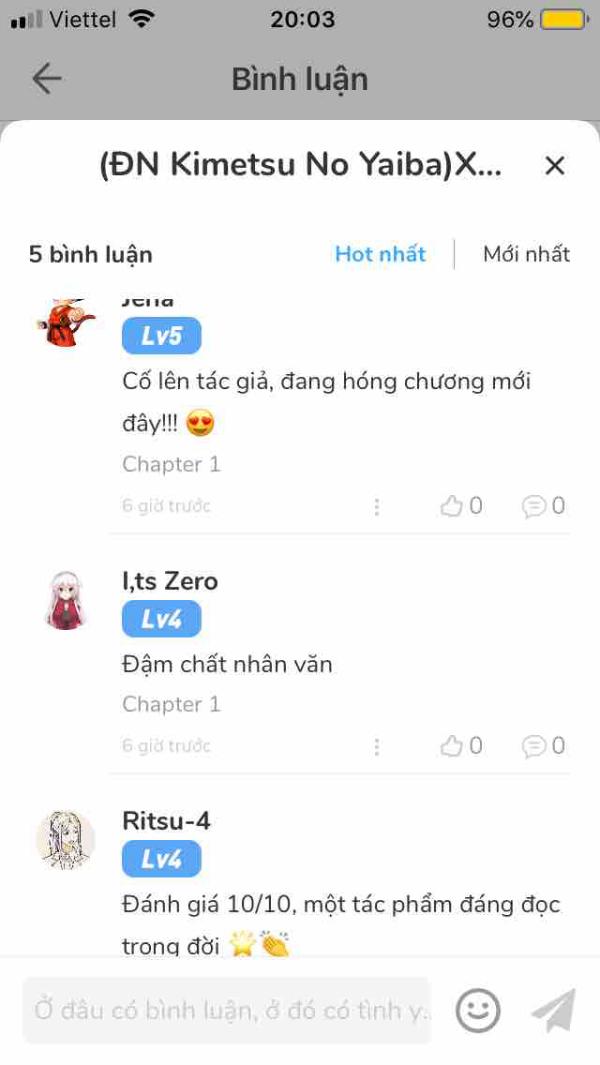Switch to the Mới nhất sorting tab
The height and width of the screenshot is (1065, 600).
tap(527, 254)
